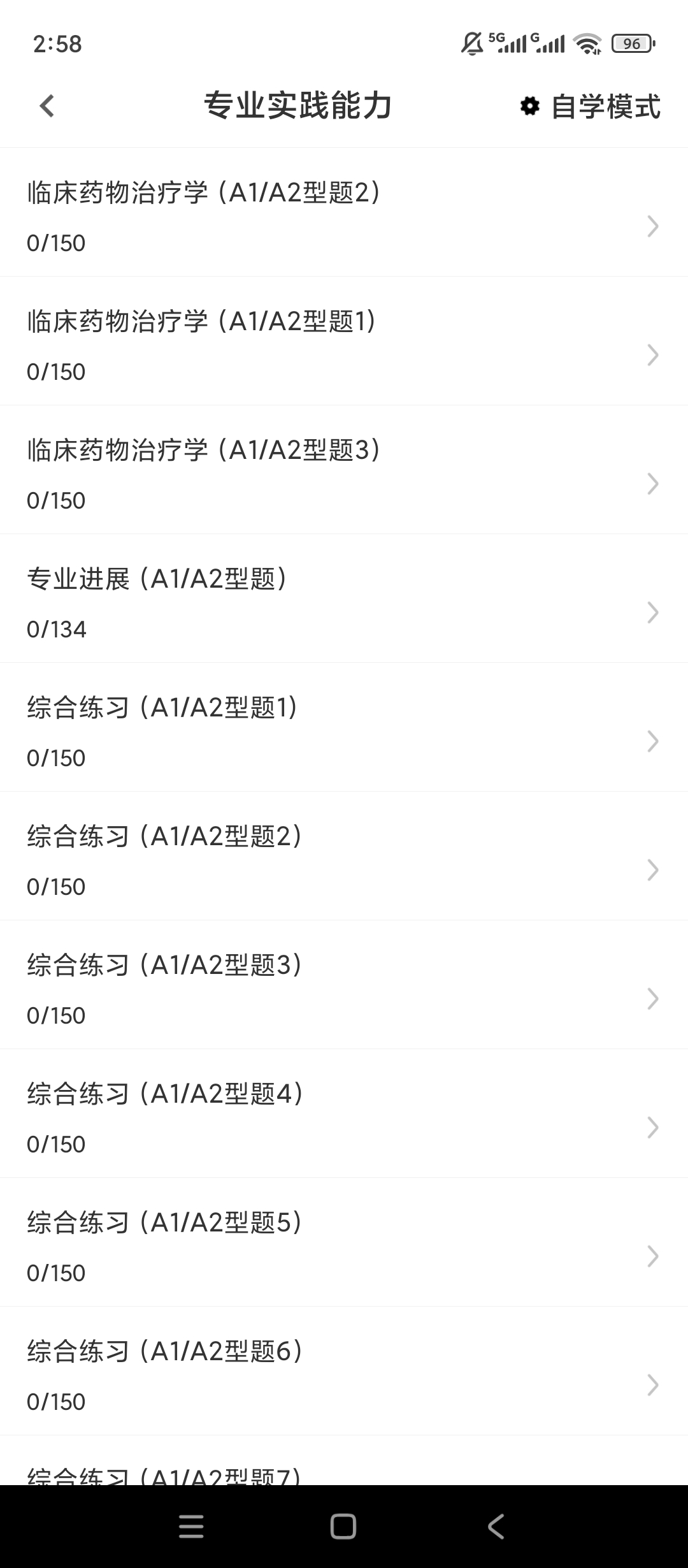Open 临床药物治疗学 (A1/A2型题1)

(344, 341)
